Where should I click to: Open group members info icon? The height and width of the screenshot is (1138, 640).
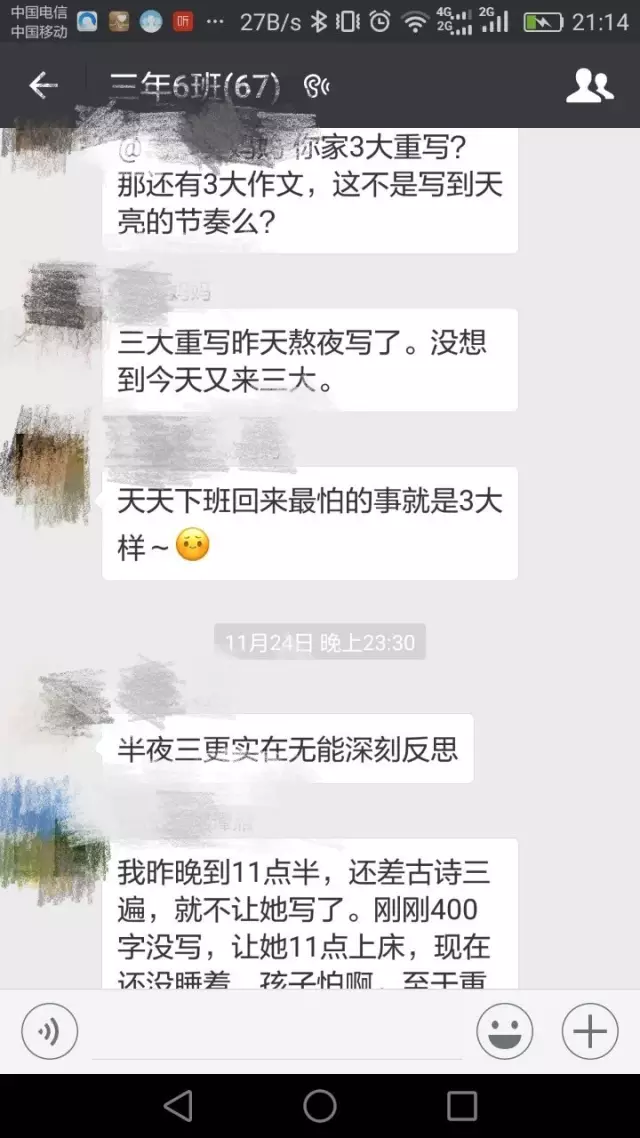[x=589, y=87]
